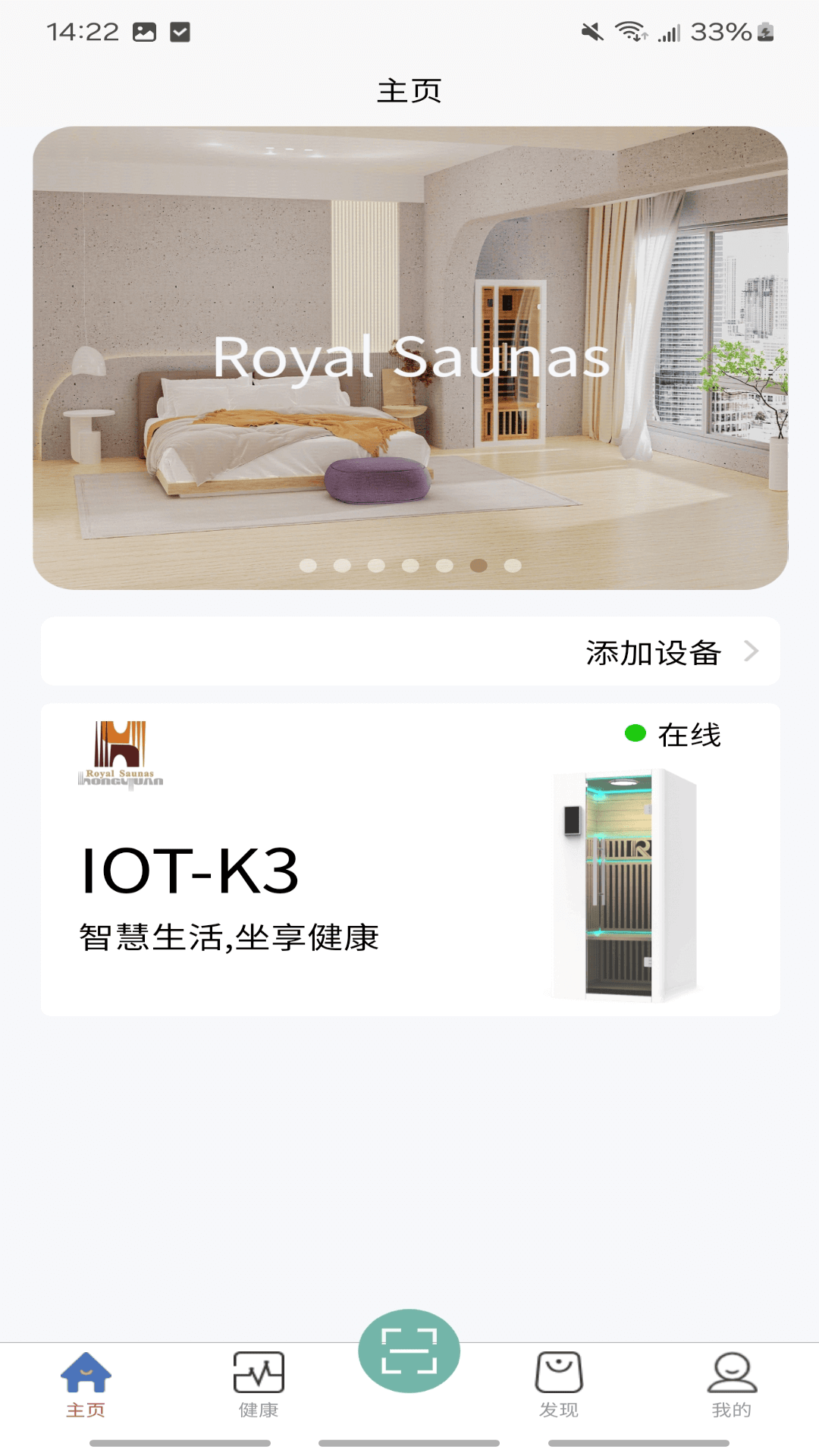Switch to the 健康 tab
This screenshot has height=1456, width=819.
coord(259,1385)
